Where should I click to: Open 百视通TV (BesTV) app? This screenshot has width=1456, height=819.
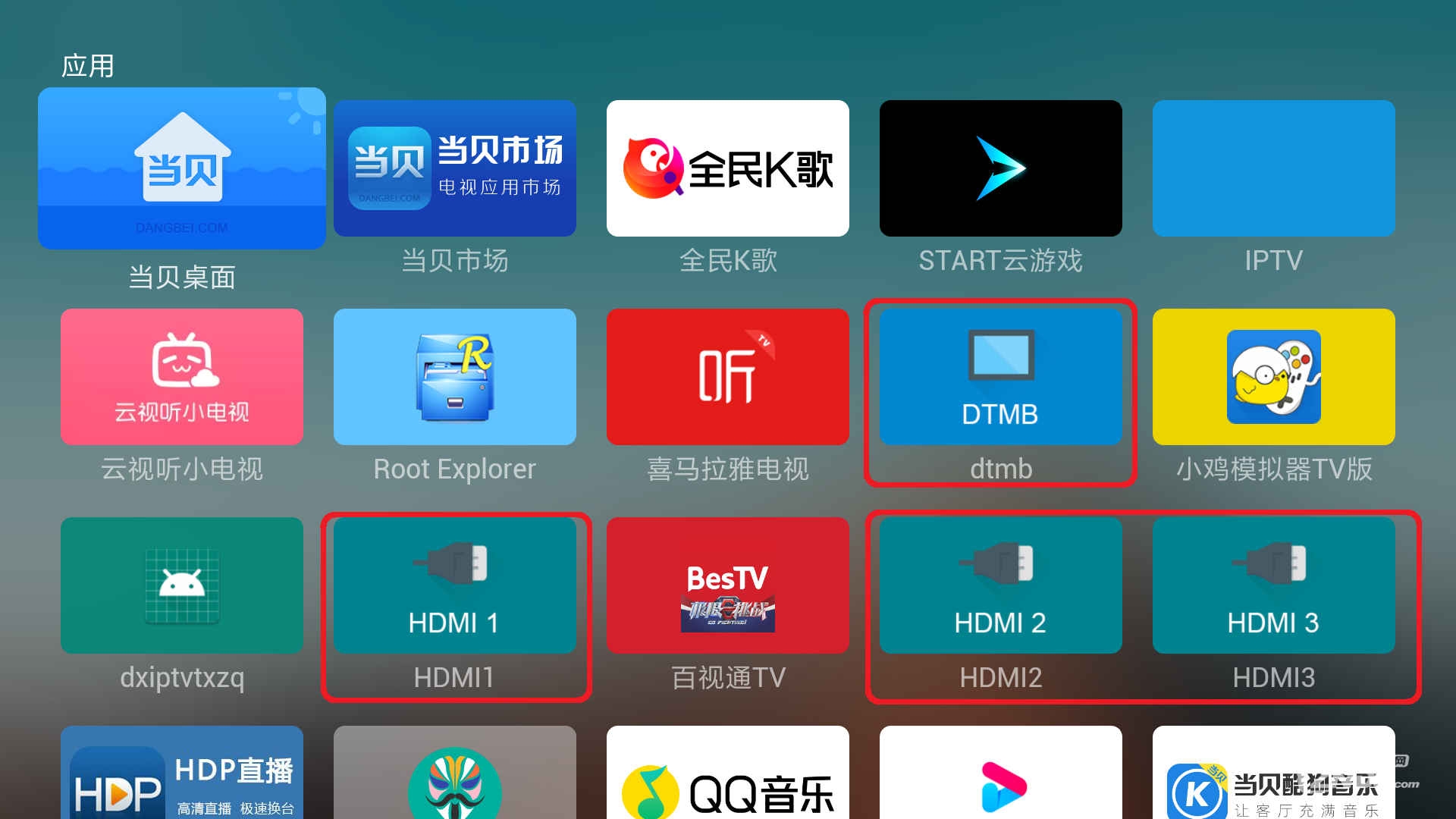pos(728,585)
